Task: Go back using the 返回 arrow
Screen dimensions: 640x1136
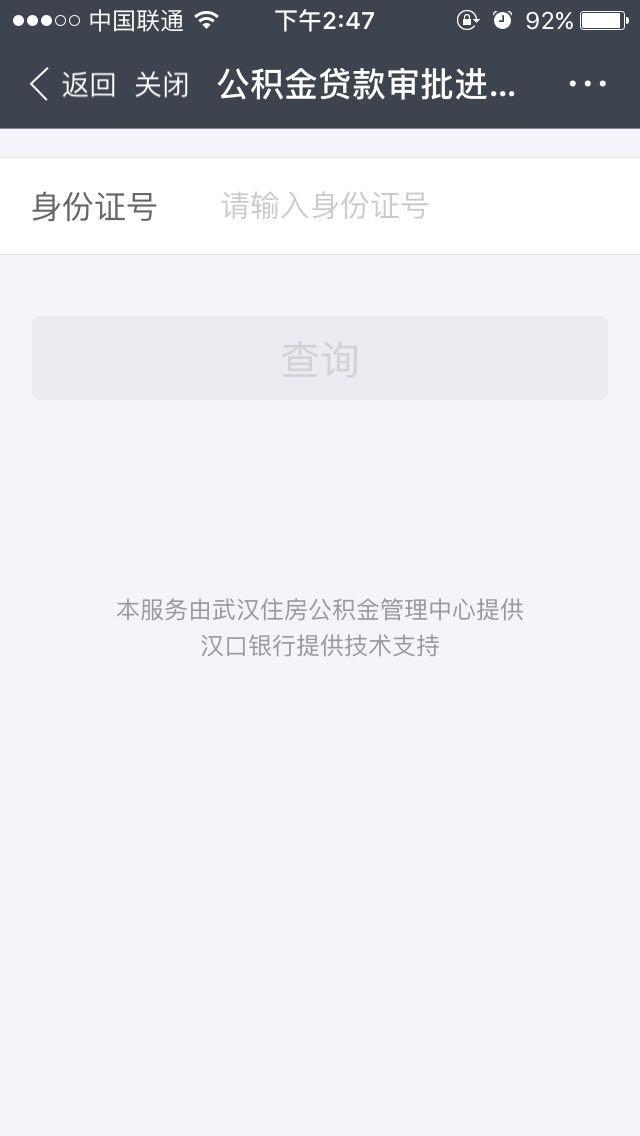Action: coord(72,84)
